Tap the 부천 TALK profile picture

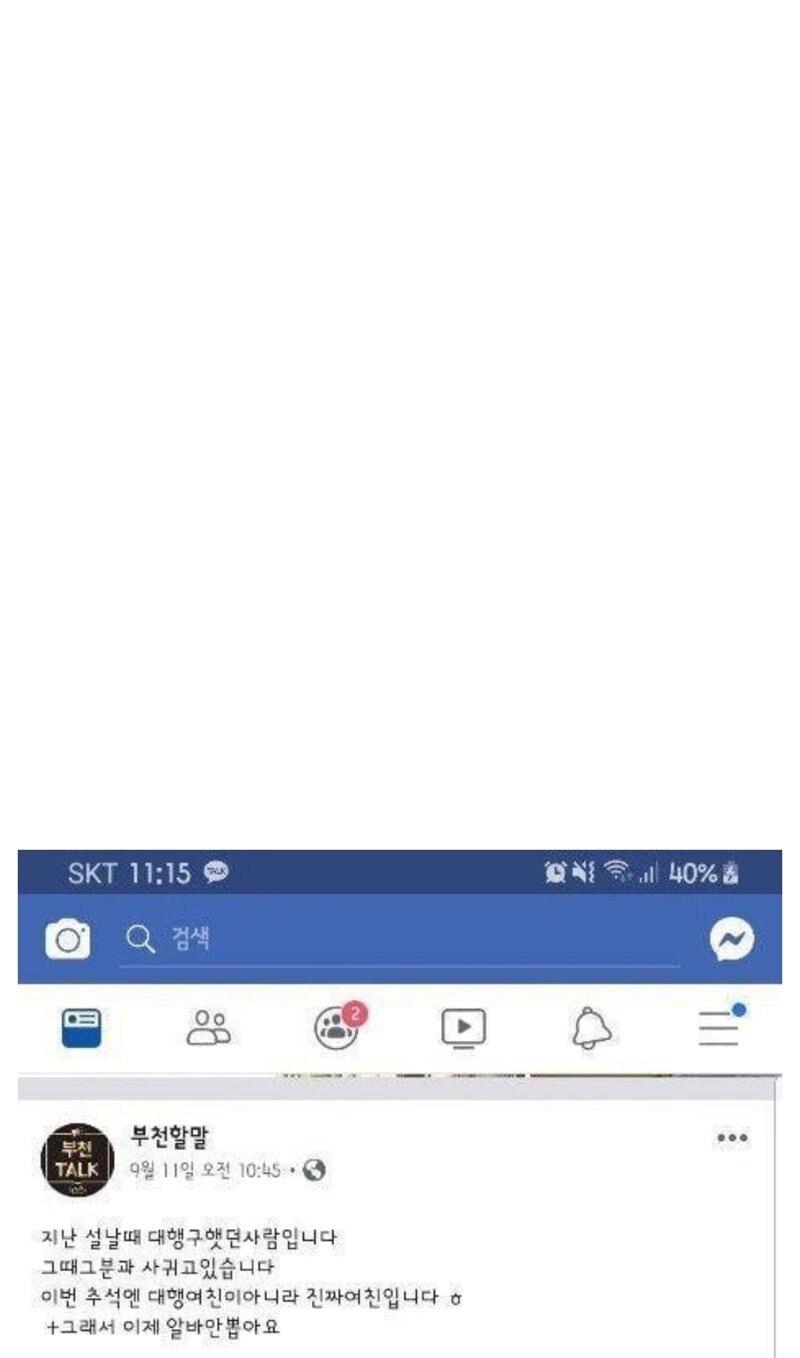pos(77,1160)
